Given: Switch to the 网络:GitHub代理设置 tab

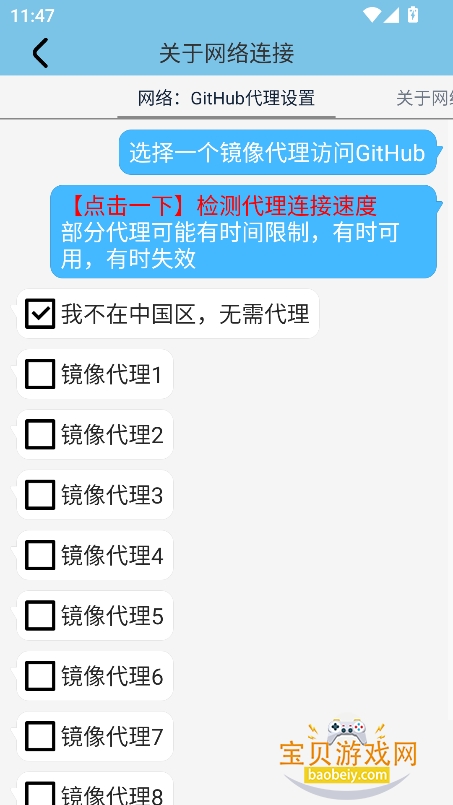Looking at the screenshot, I should coord(226,98).
